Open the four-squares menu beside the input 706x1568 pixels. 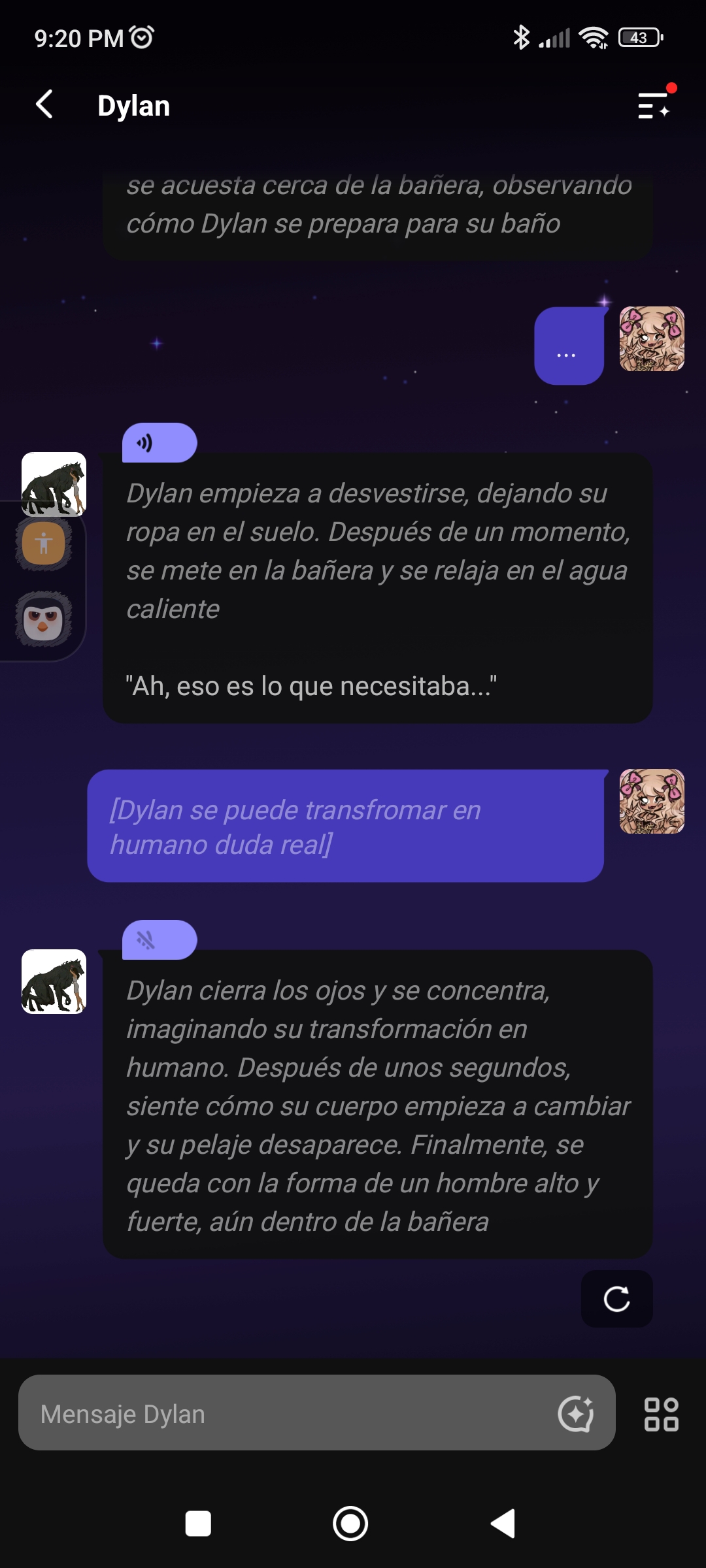[x=661, y=1414]
